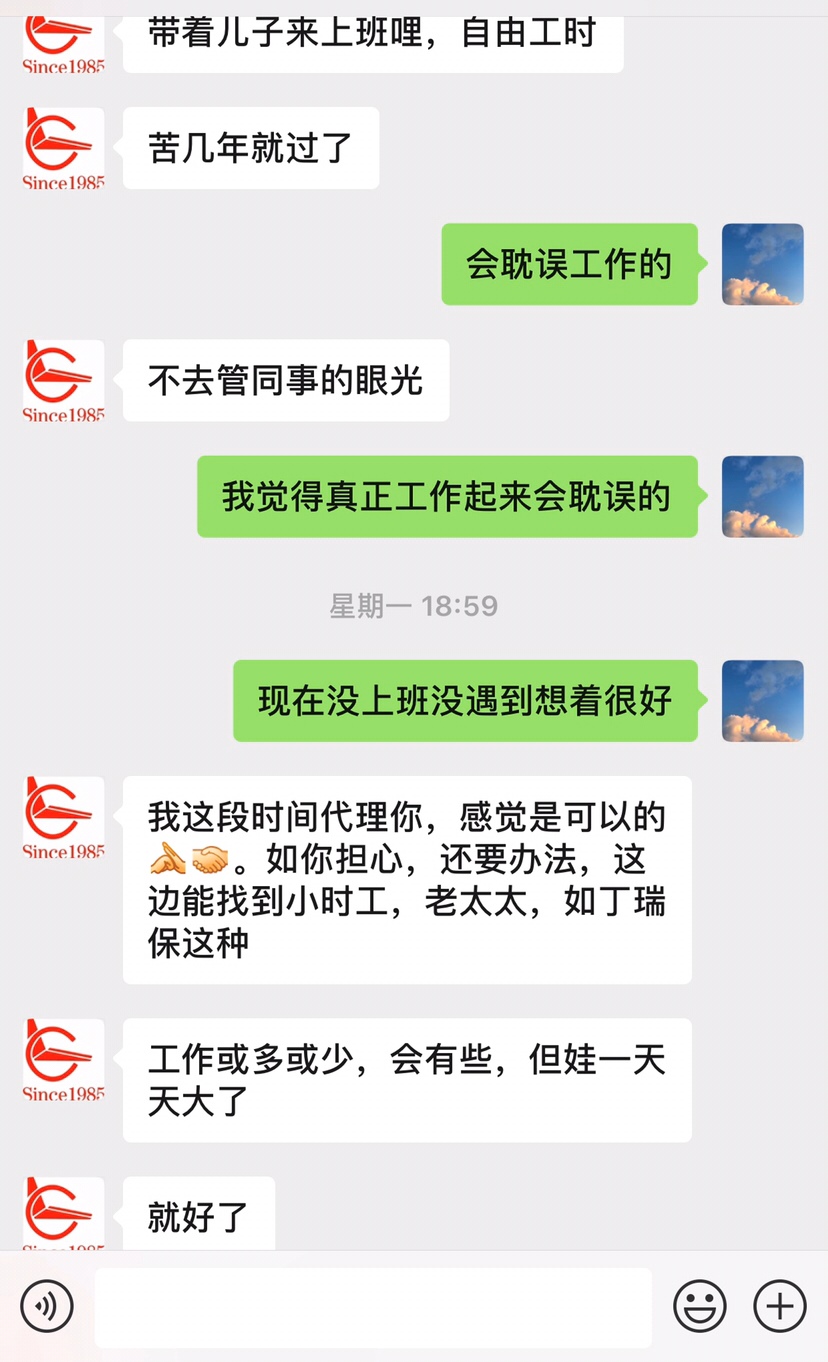Switch to voice message input
The height and width of the screenshot is (1362, 828).
click(x=47, y=1306)
